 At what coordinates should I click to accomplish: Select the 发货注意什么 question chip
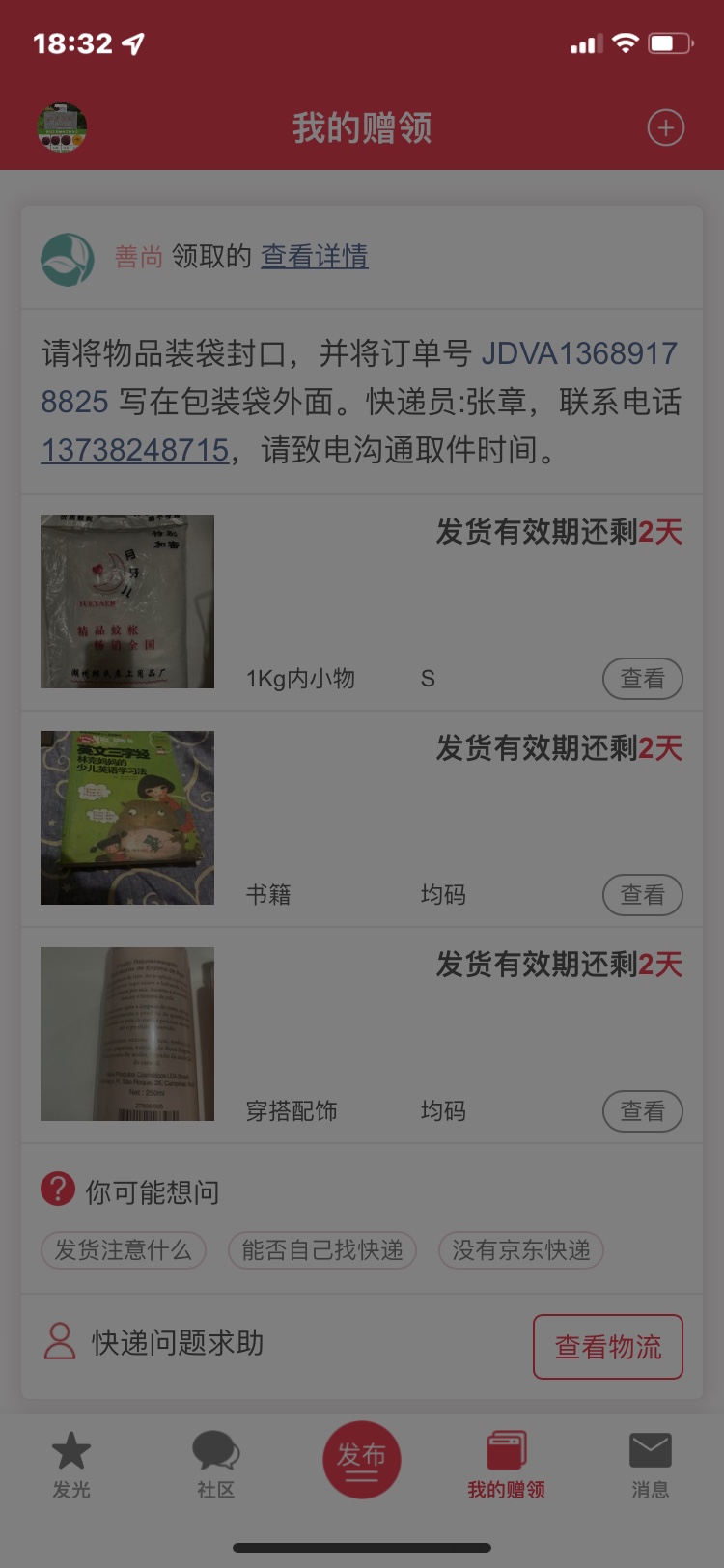123,1250
